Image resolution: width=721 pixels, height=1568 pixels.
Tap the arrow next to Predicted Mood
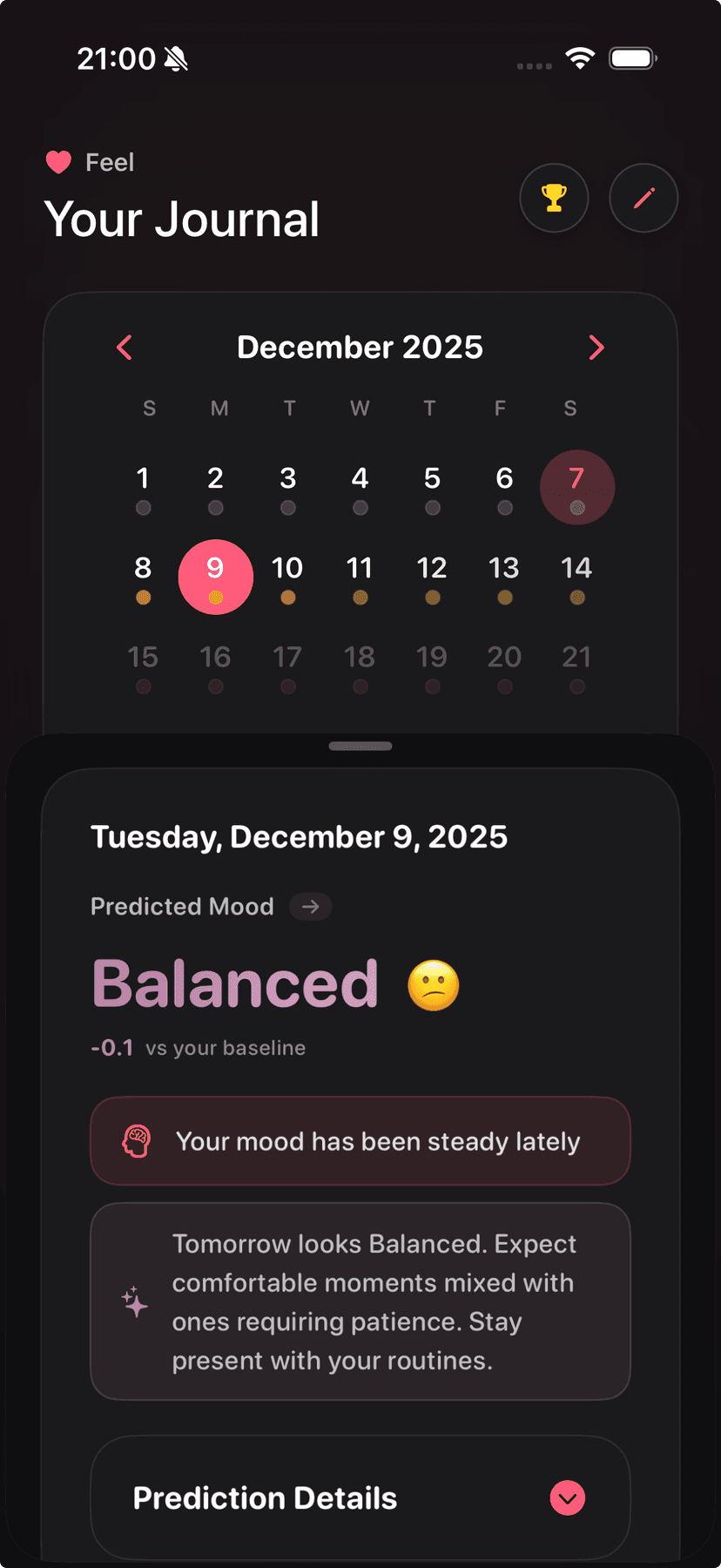pos(310,907)
